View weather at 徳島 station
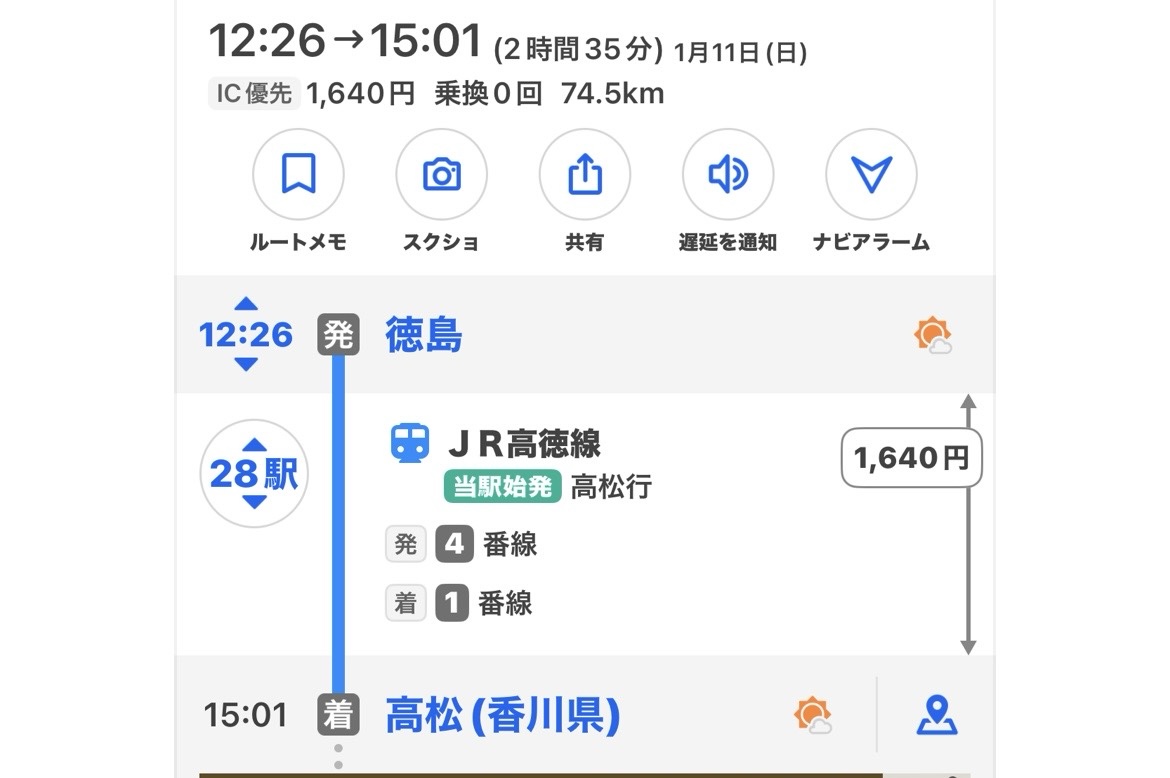1170x778 pixels. tap(932, 335)
